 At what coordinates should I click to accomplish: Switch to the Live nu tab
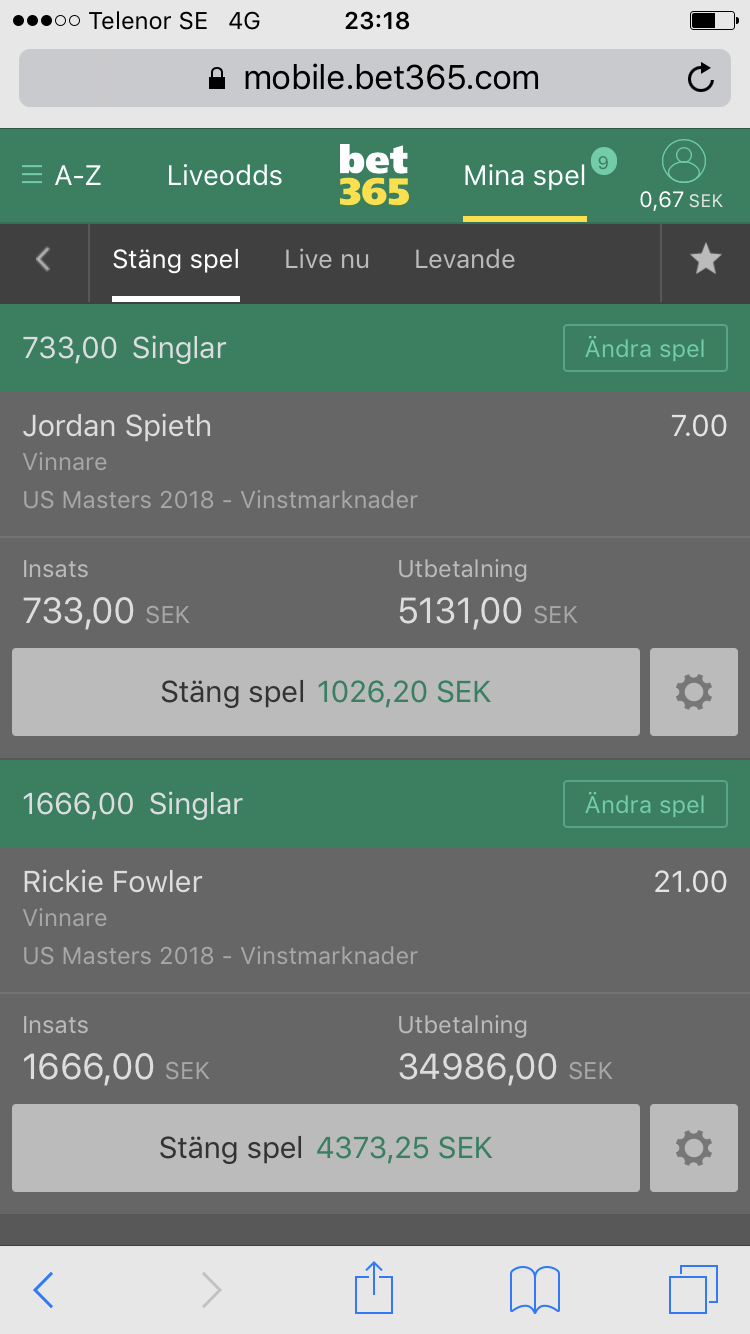pos(327,260)
